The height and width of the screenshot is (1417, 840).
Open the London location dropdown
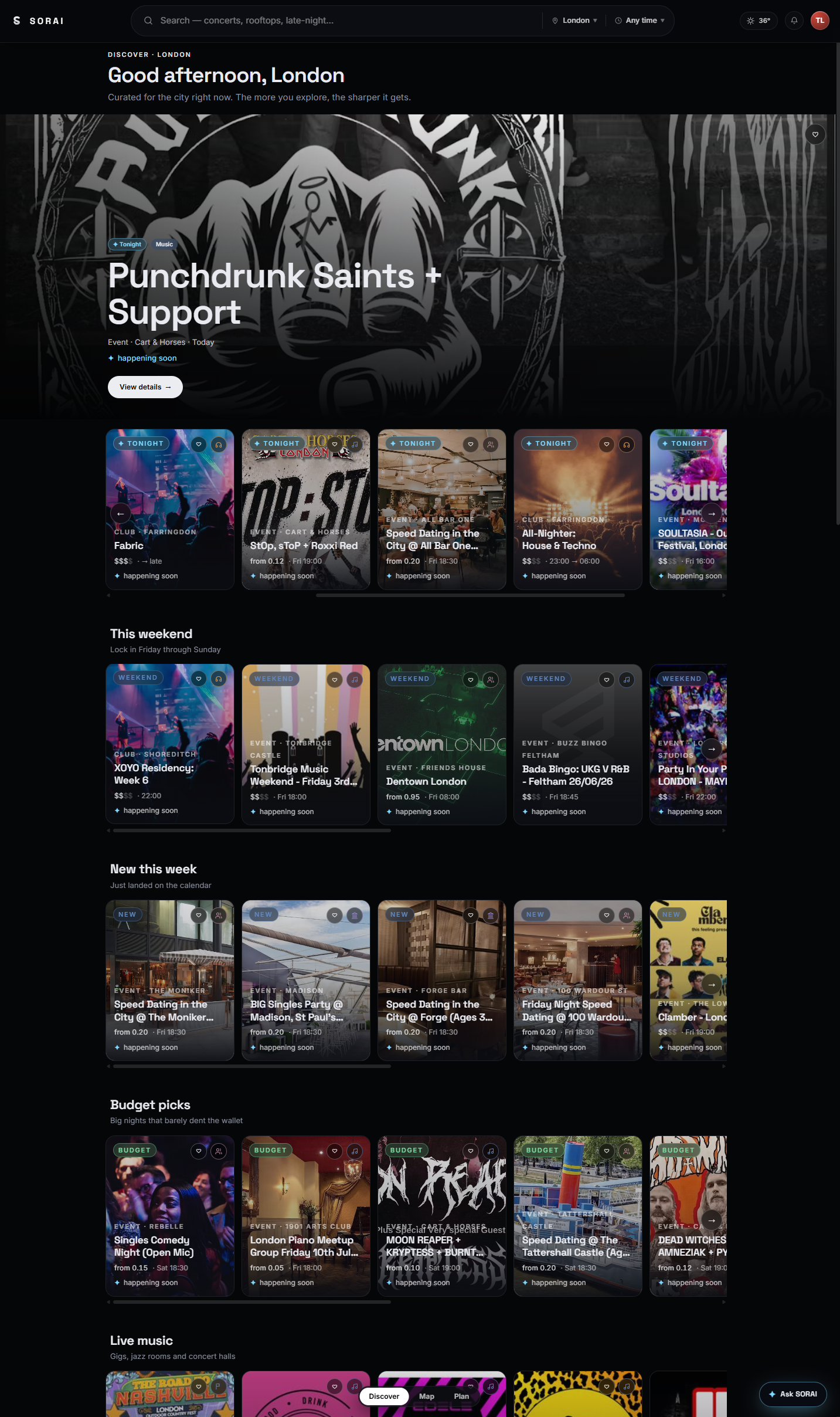click(574, 21)
